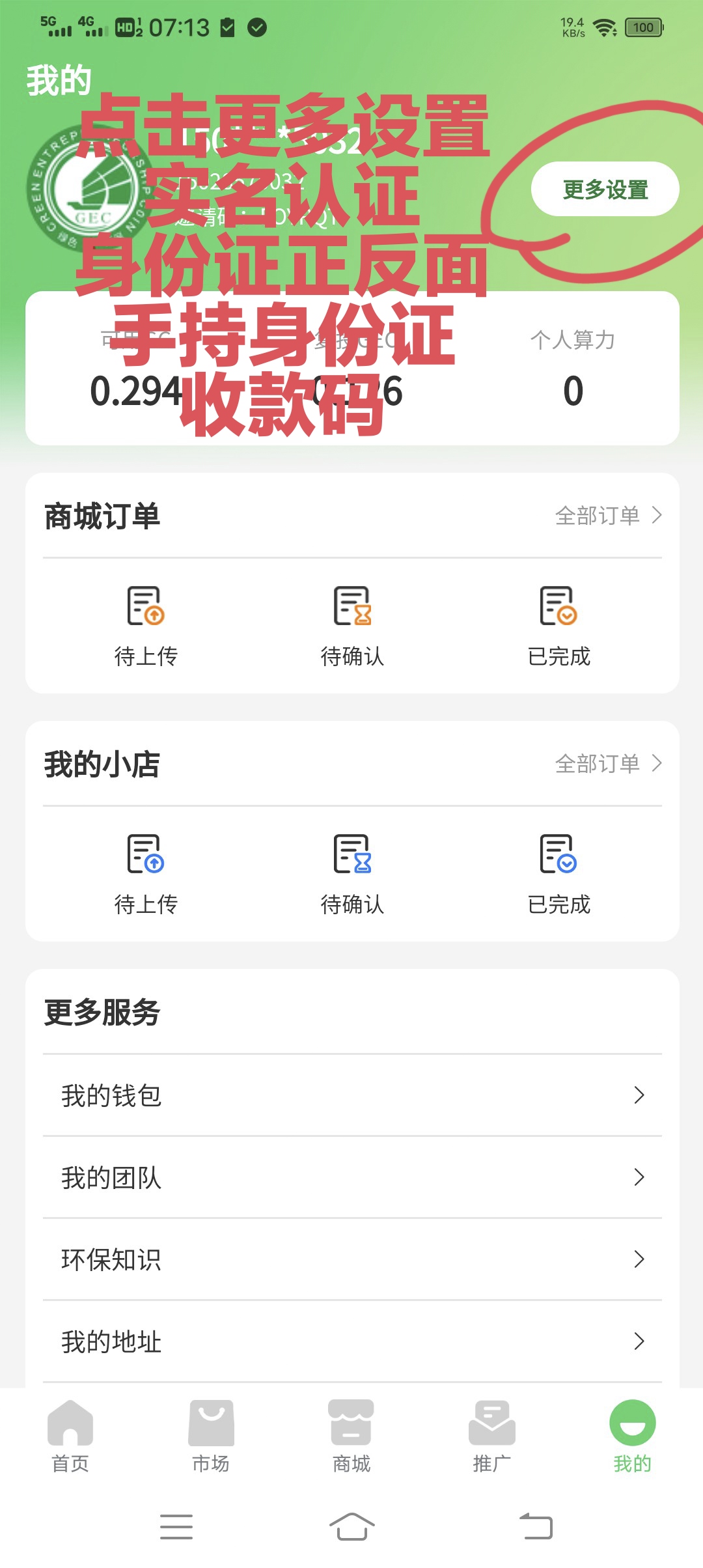View 全部订单 in 商城订单 section
This screenshot has height=1568, width=703.
(609, 516)
